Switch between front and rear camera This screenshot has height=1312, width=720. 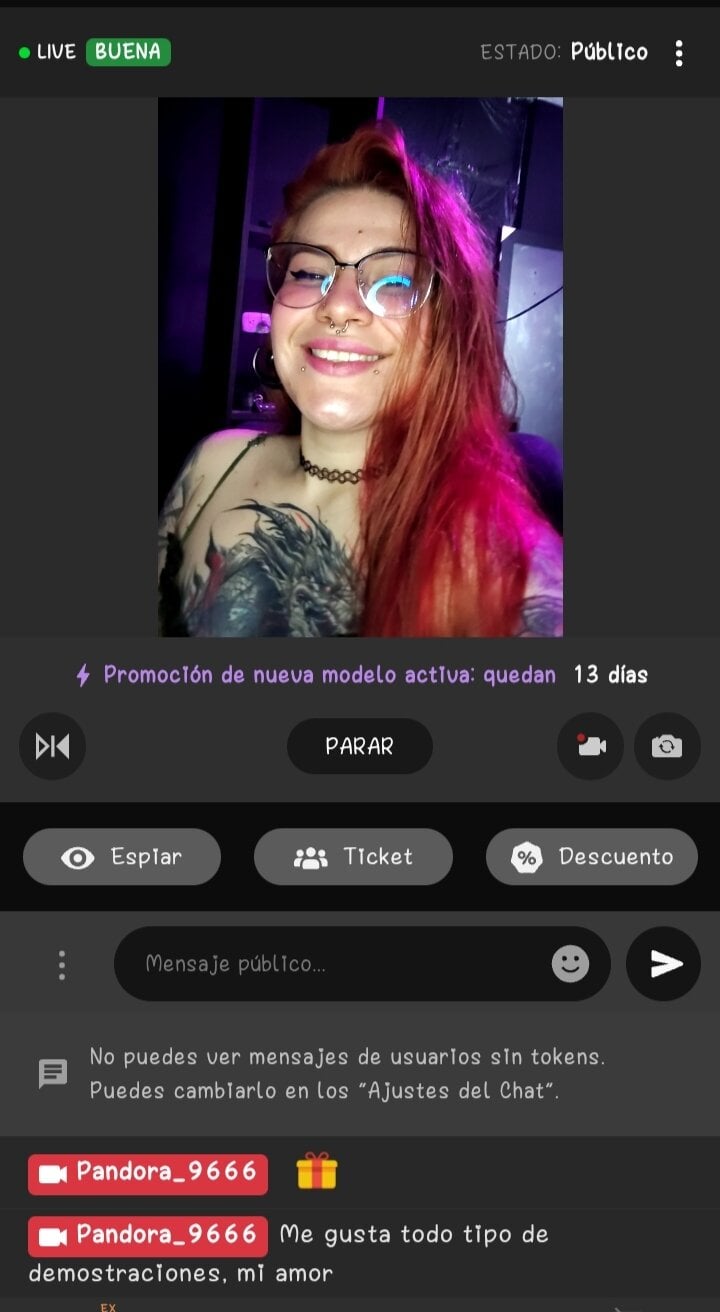coord(667,746)
